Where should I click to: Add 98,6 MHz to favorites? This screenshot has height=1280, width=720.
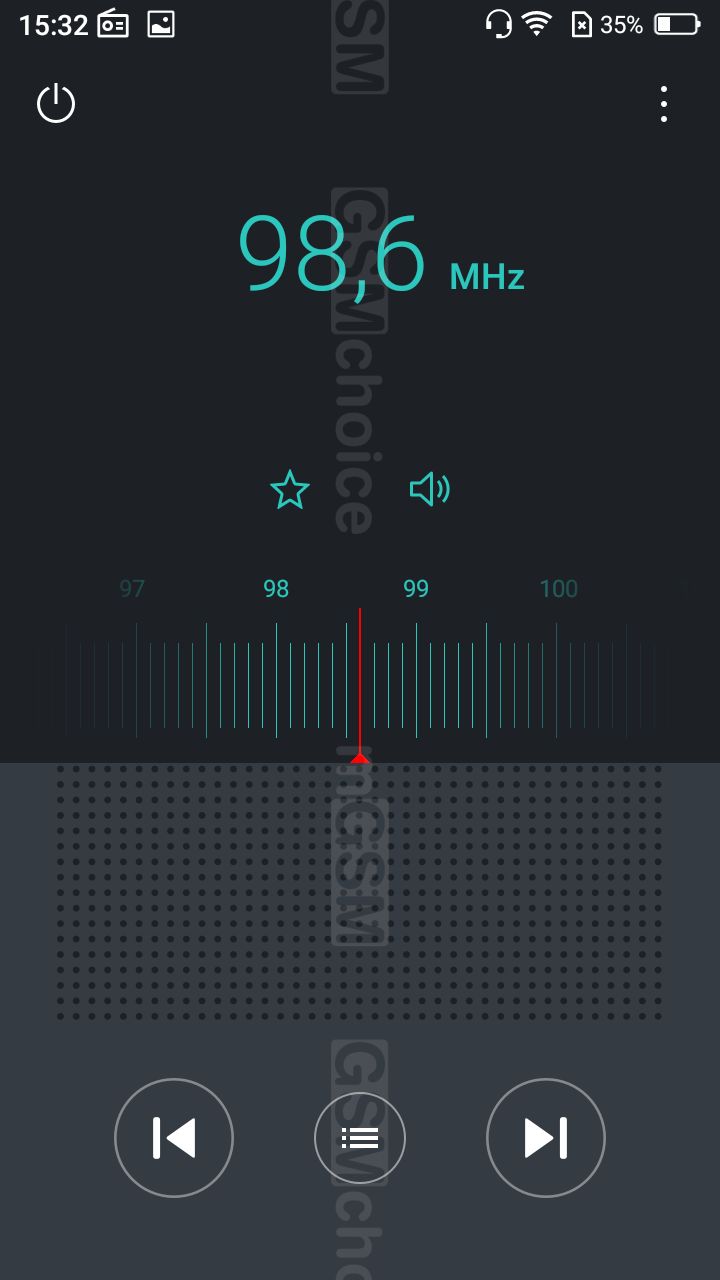pyautogui.click(x=290, y=490)
